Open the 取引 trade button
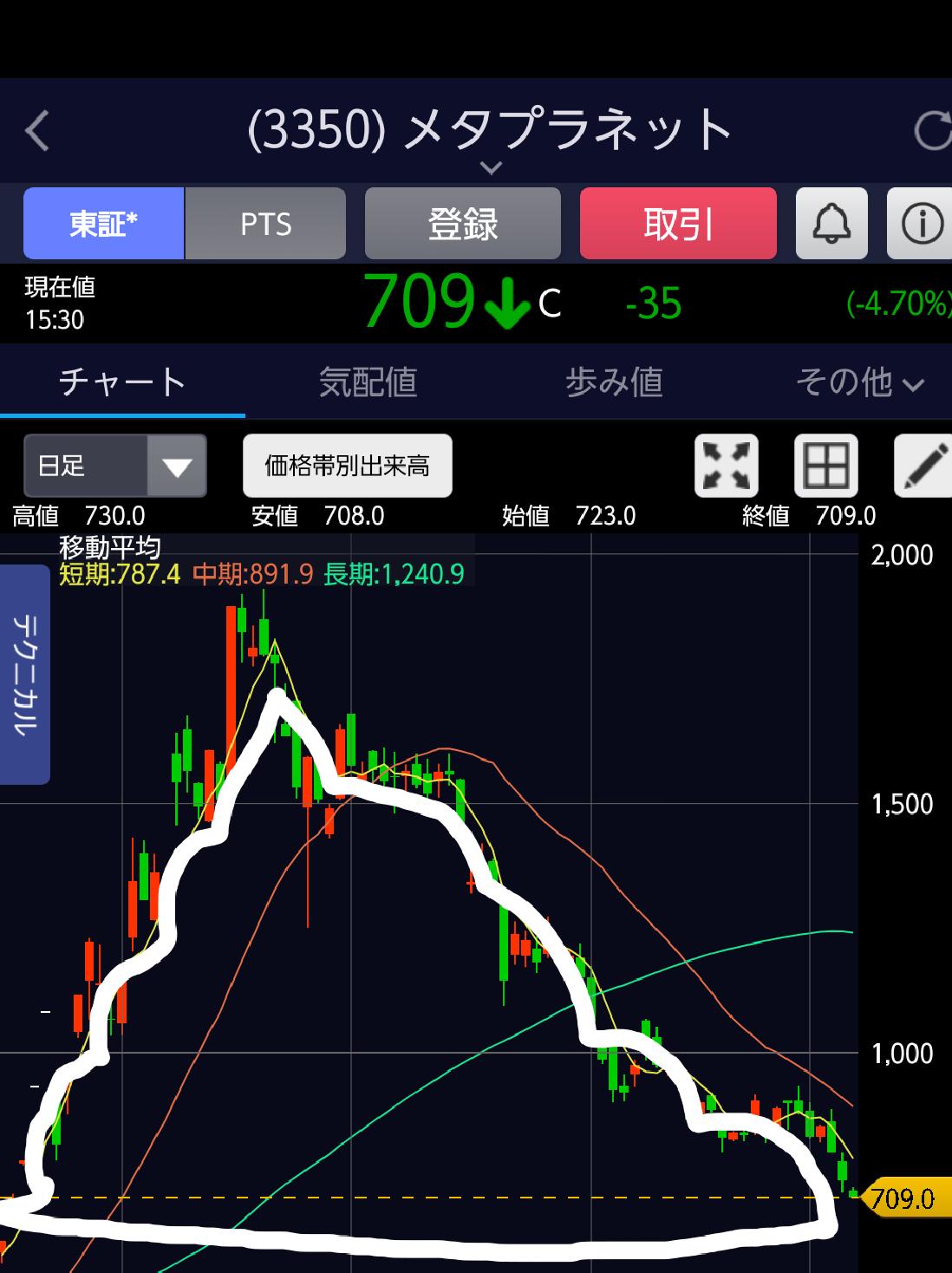 click(x=678, y=224)
